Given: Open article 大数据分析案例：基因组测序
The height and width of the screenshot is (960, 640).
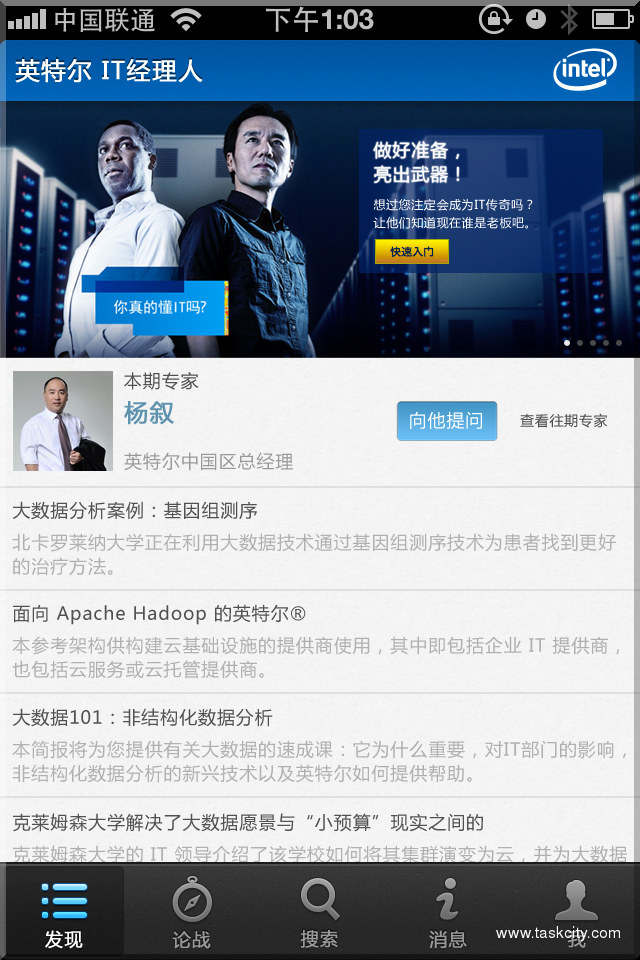Looking at the screenshot, I should 135,511.
